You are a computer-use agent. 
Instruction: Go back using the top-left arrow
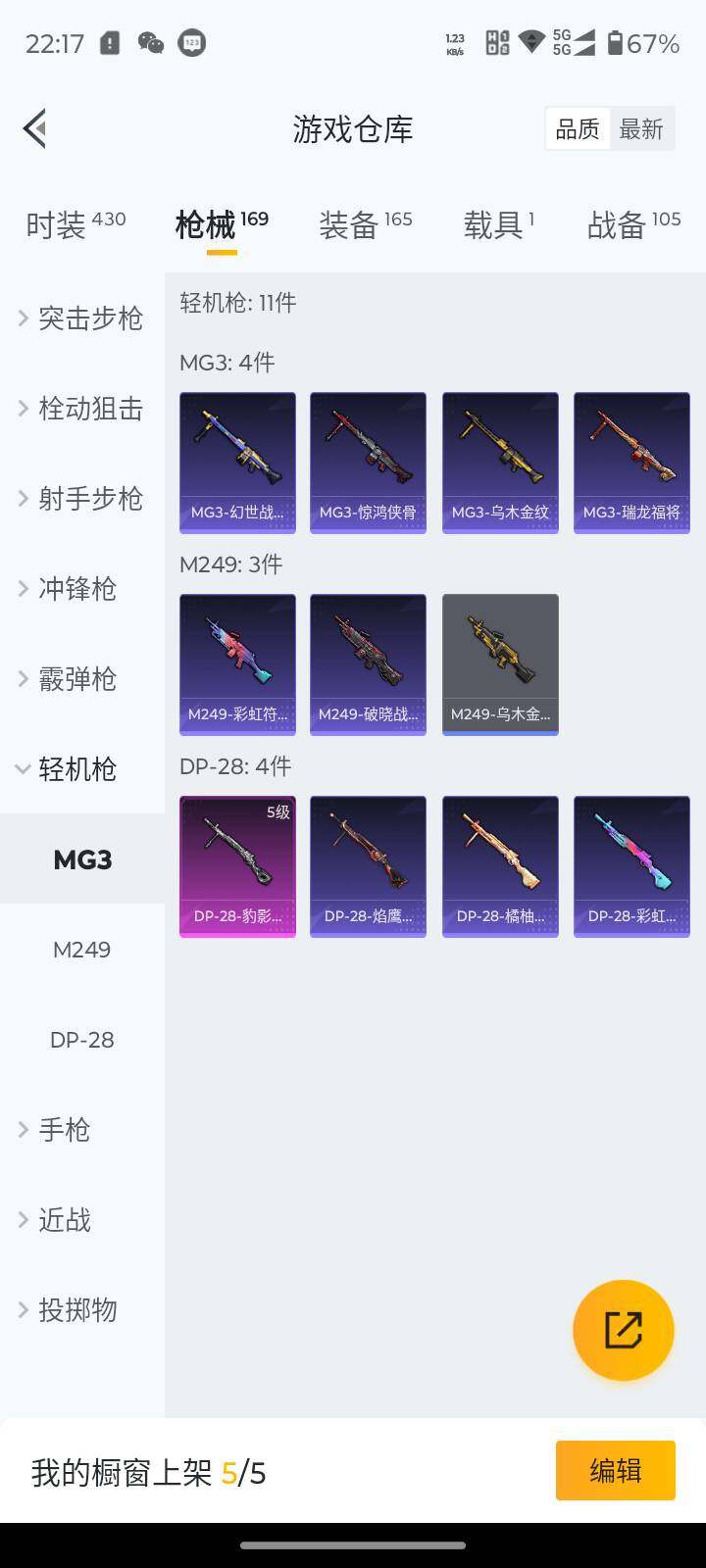[35, 128]
